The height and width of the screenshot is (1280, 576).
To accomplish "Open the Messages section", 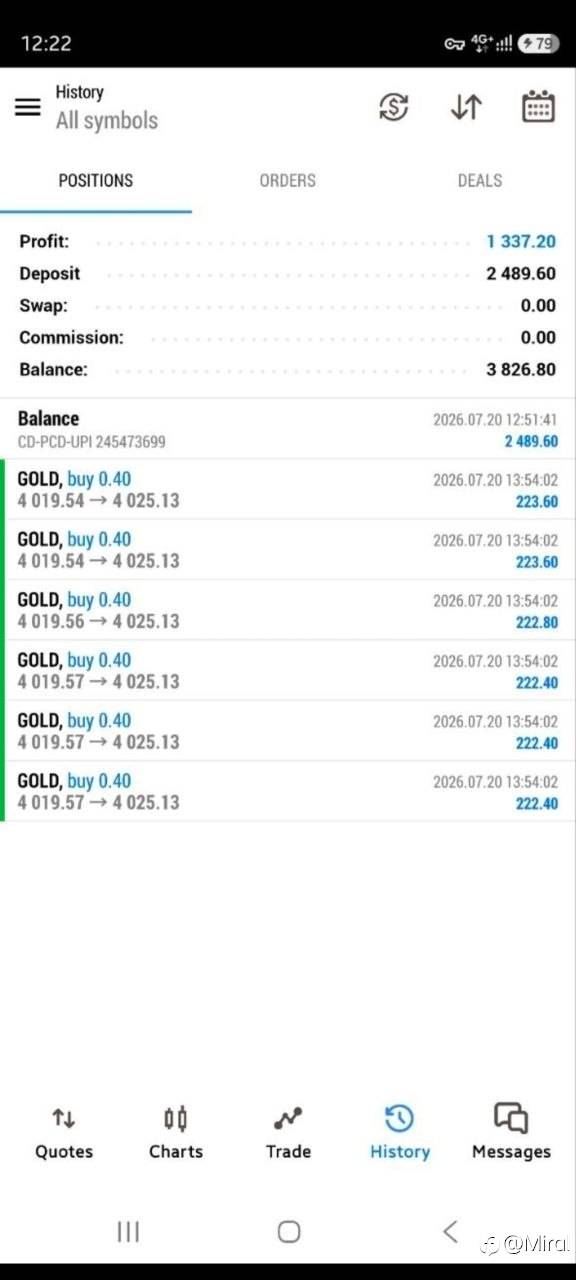I will click(x=511, y=1133).
